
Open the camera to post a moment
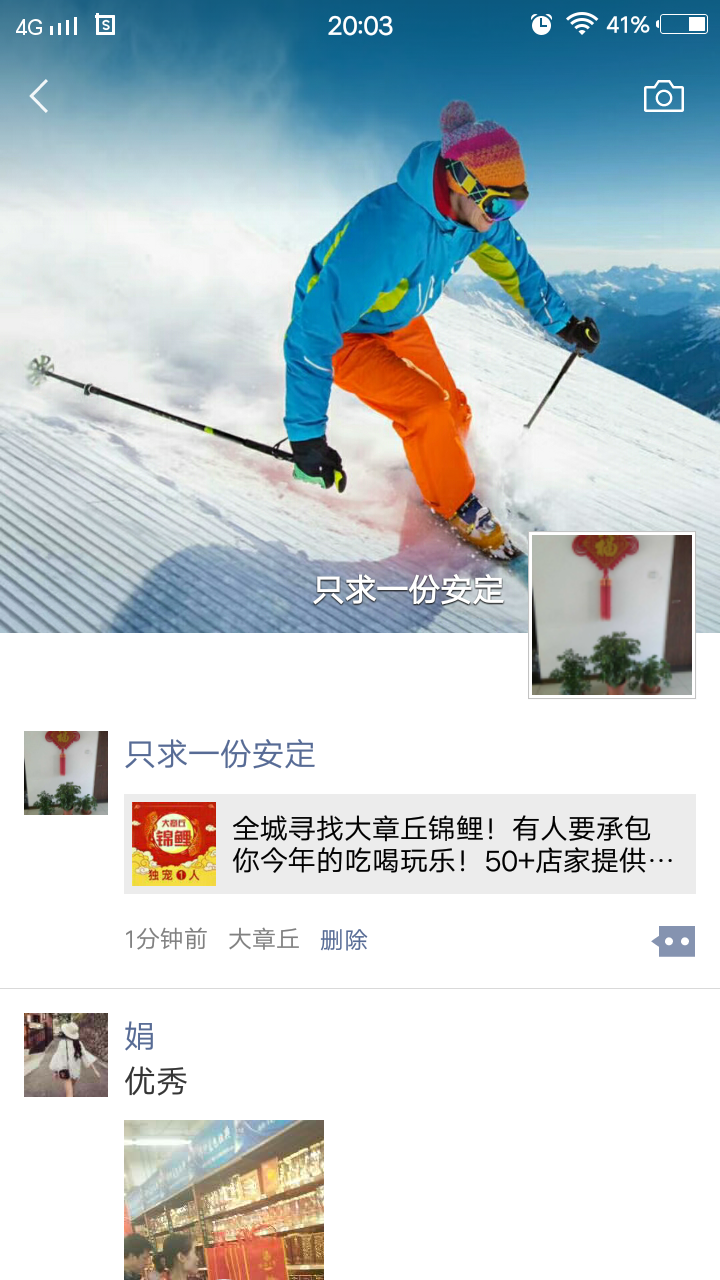[663, 96]
